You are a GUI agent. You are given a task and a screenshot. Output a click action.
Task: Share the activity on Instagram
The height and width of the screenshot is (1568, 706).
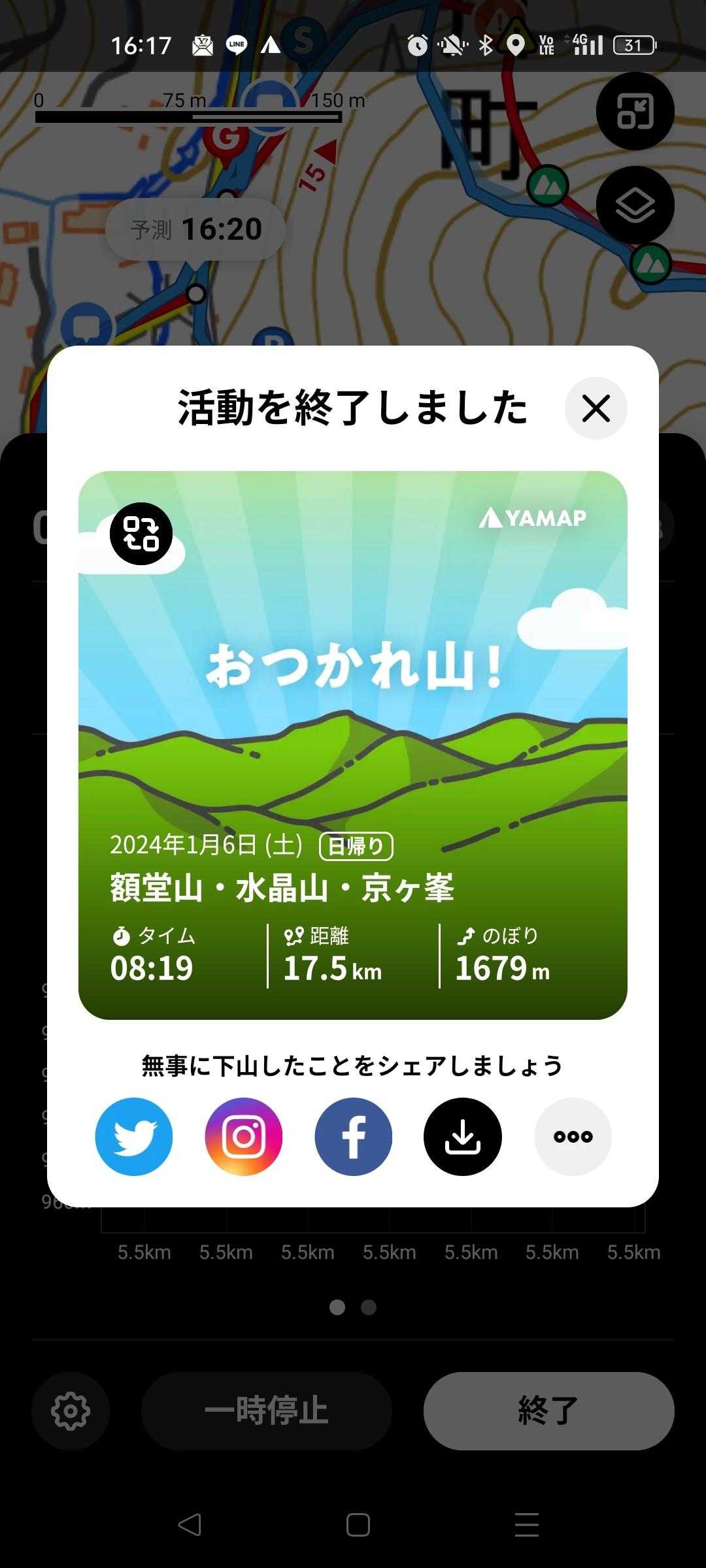pos(244,1137)
